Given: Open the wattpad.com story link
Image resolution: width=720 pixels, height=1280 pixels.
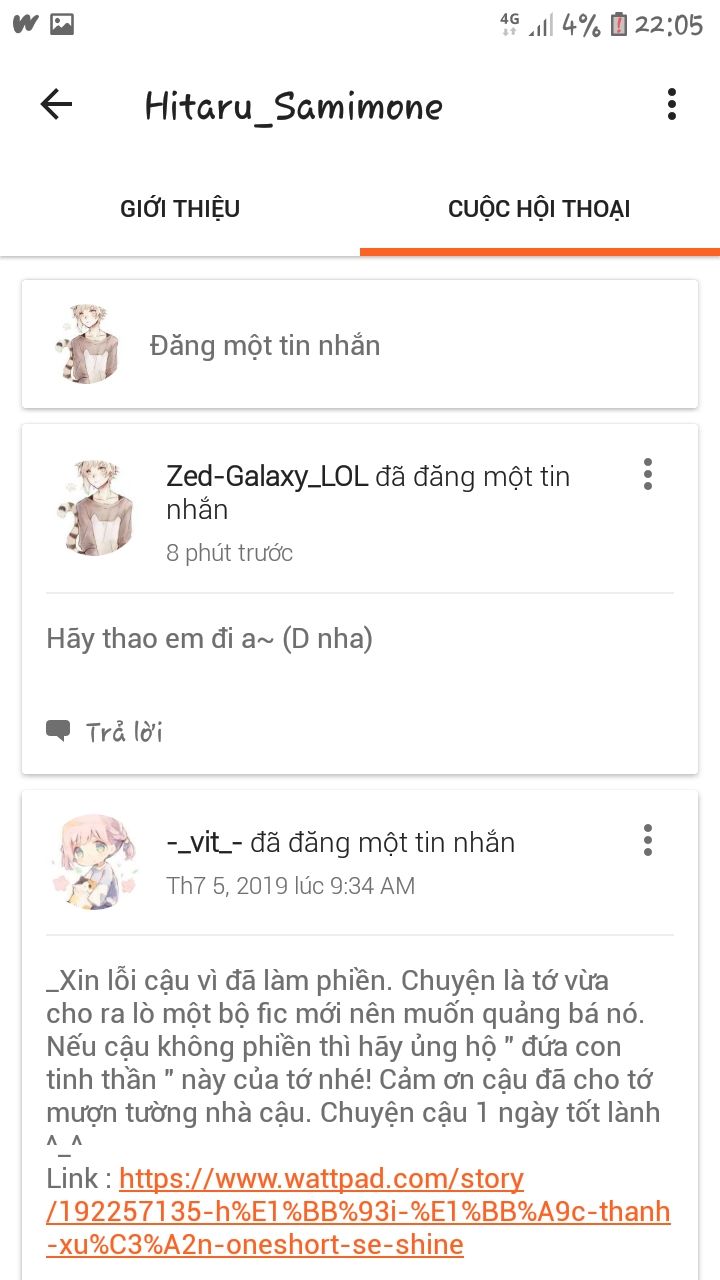Looking at the screenshot, I should coord(358,1211).
